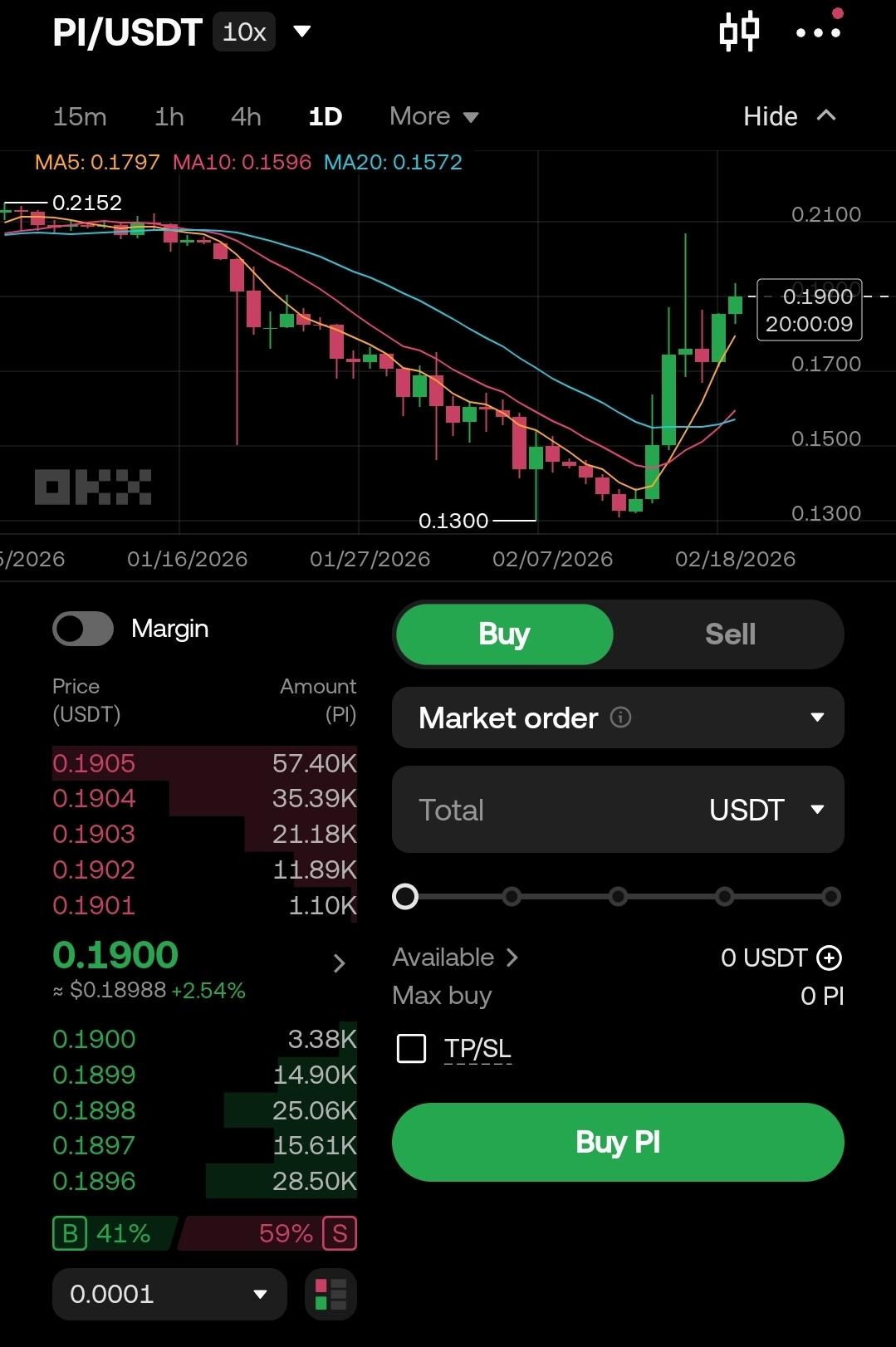896x1347 pixels.
Task: Enter the Total amount field
Action: point(540,810)
